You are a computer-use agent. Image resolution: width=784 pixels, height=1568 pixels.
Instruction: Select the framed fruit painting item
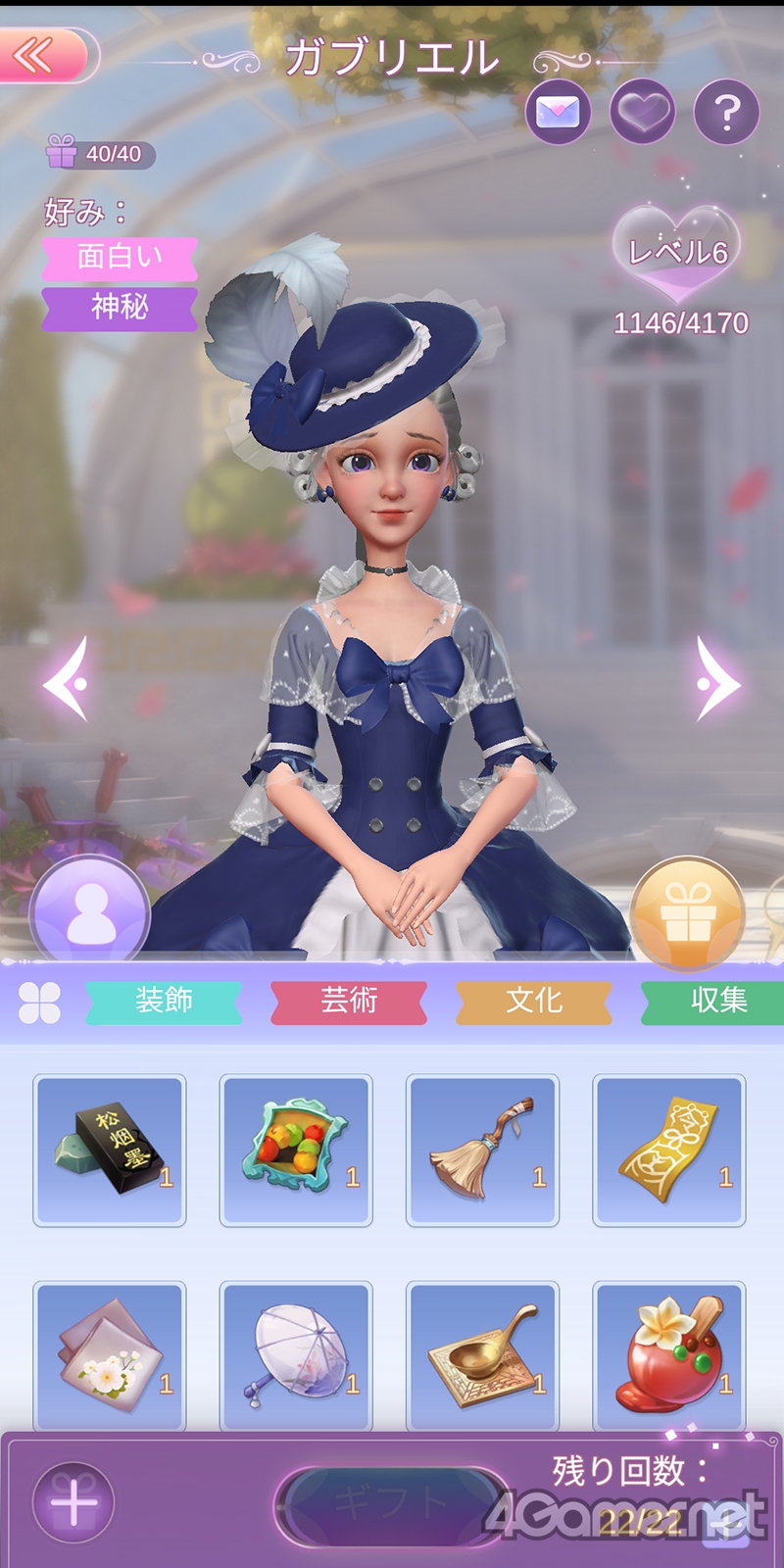pyautogui.click(x=296, y=1150)
